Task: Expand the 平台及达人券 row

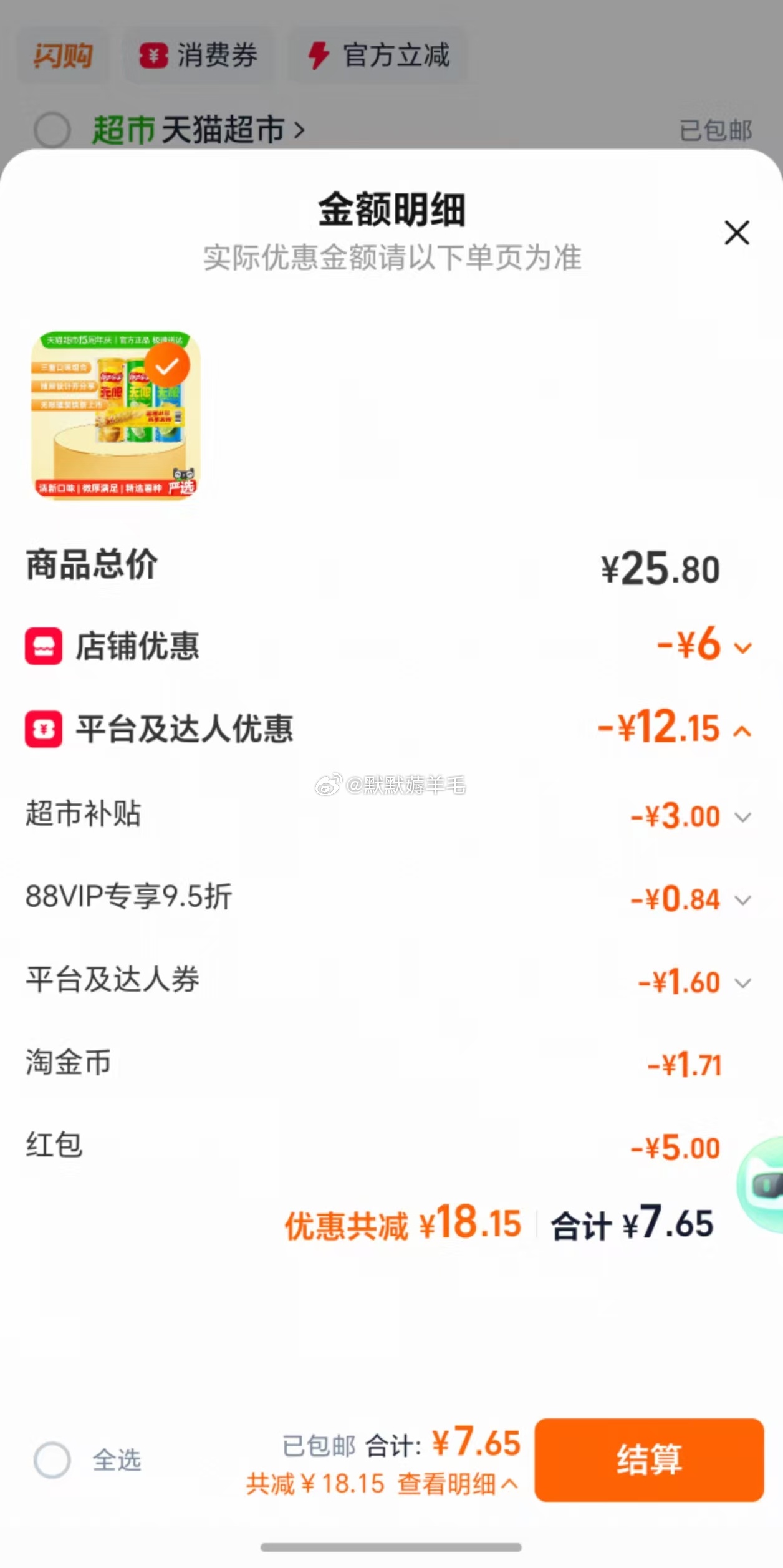Action: click(742, 983)
